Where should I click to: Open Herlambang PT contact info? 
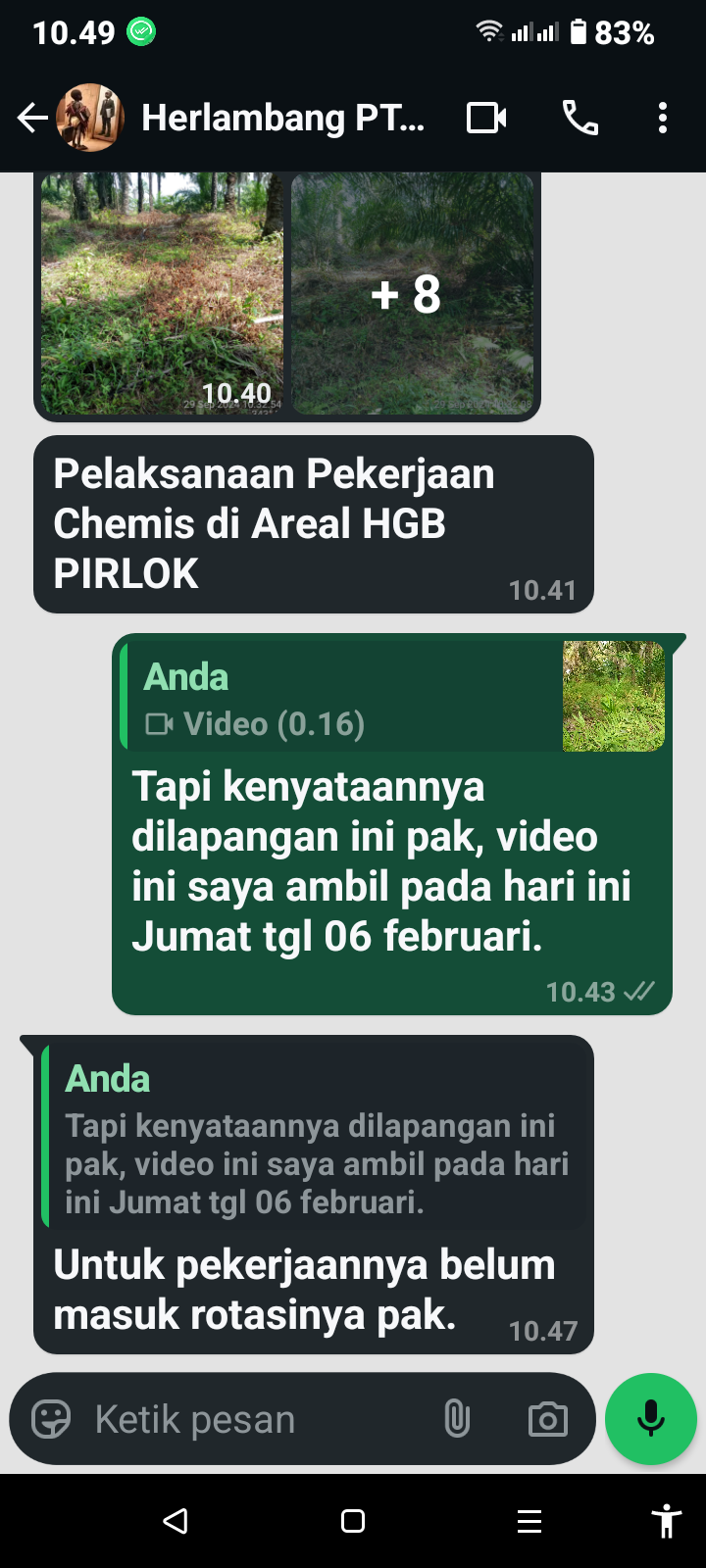click(x=282, y=119)
